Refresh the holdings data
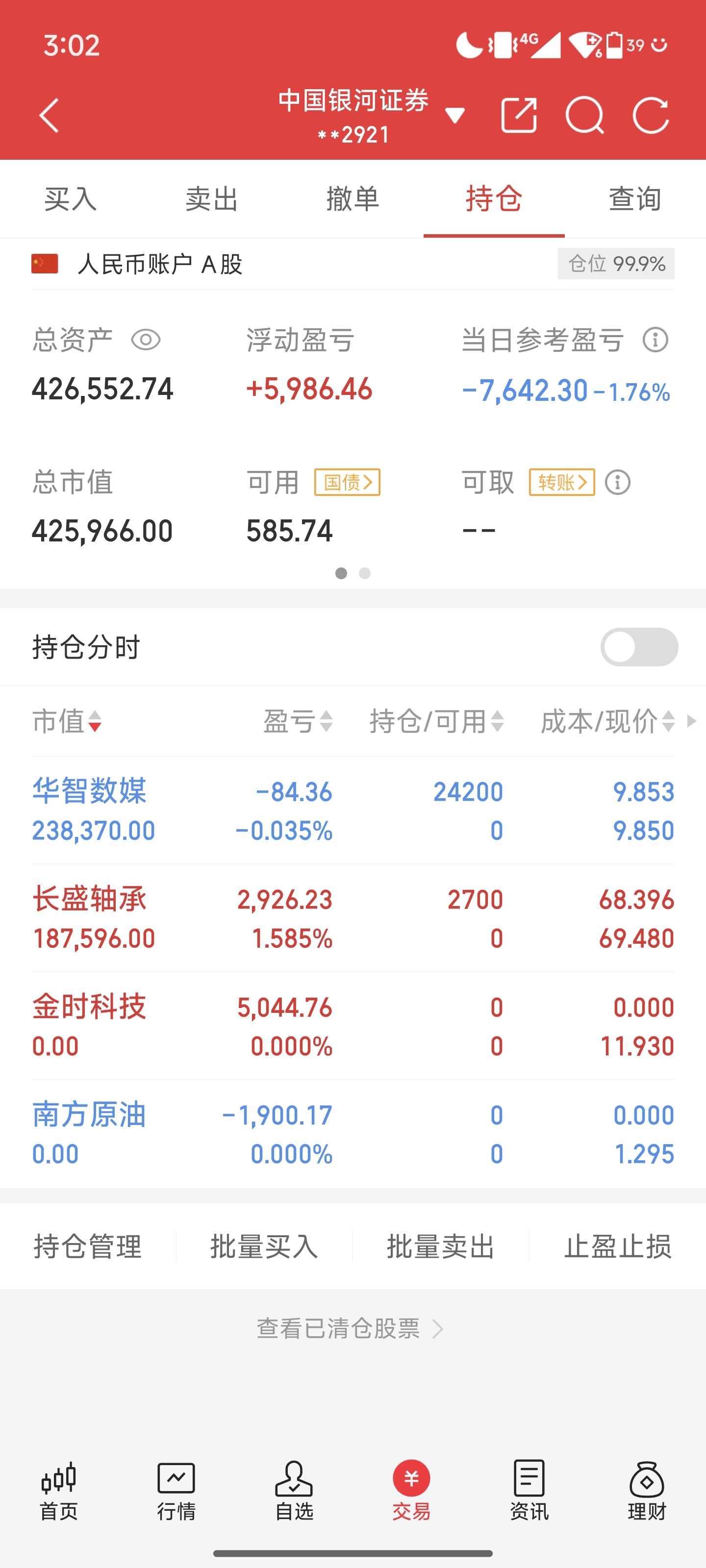 pos(651,115)
